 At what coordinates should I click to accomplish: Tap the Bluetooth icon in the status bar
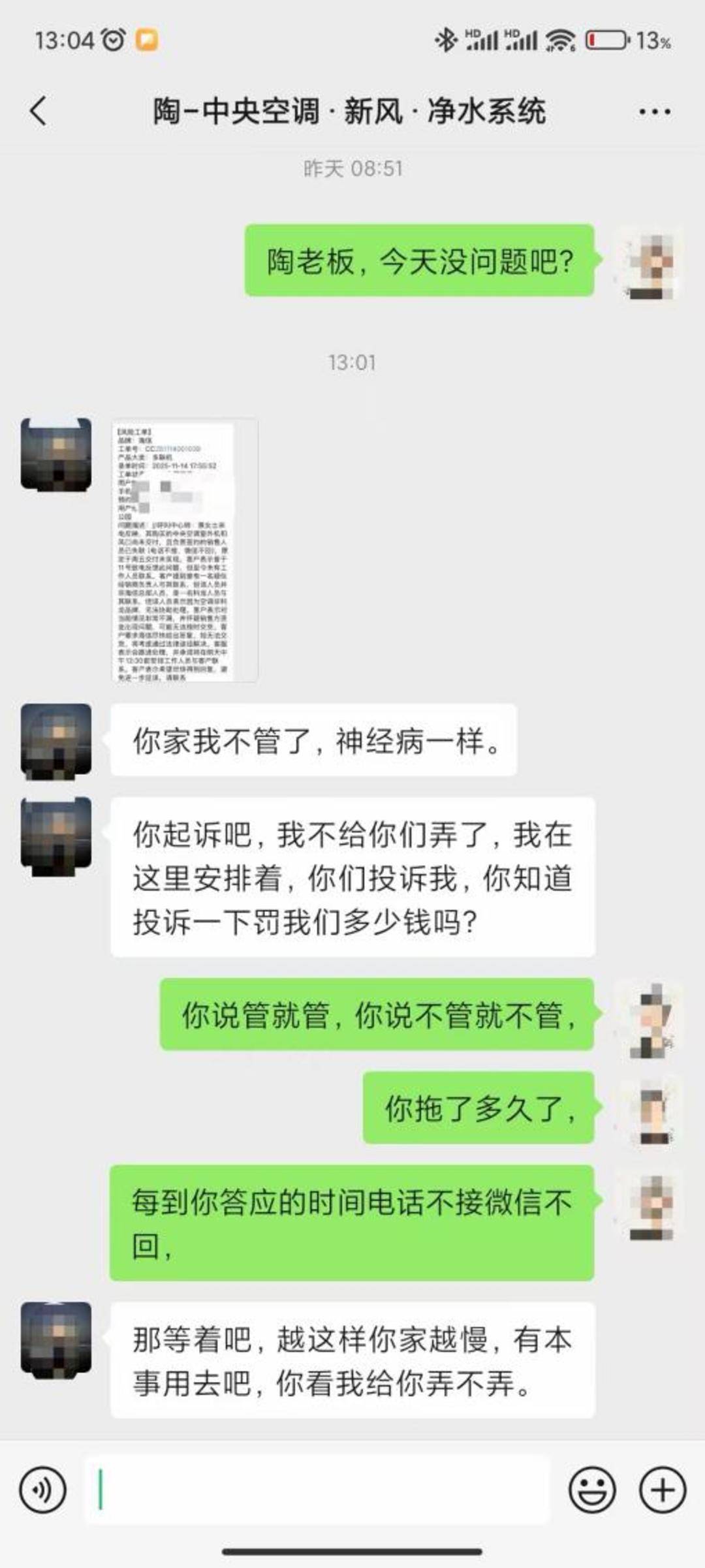(x=446, y=40)
